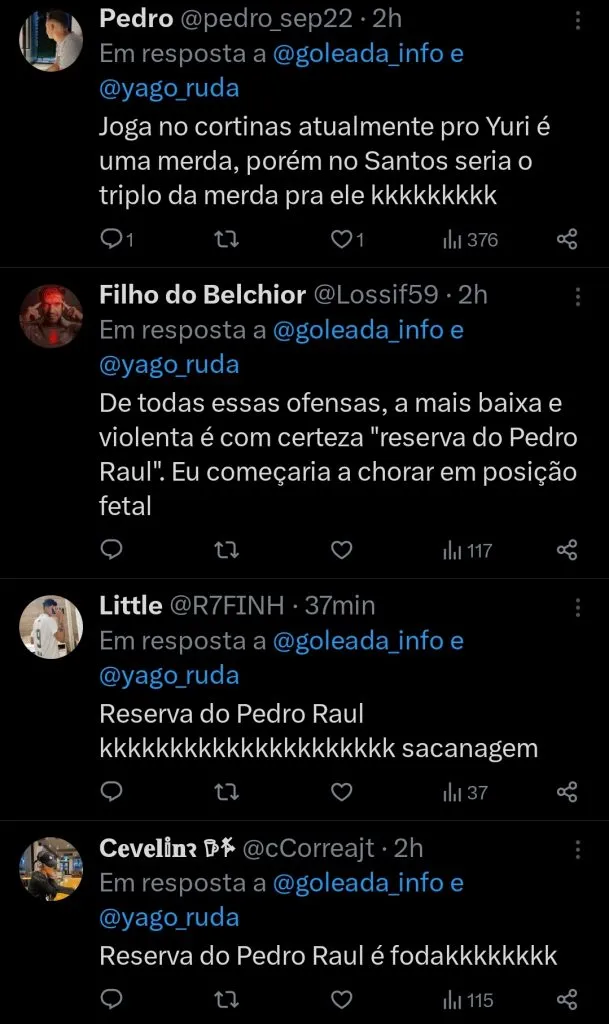Screen dimensions: 609x1024
Task: Open overflow menu on Pedro's reply
Action: pyautogui.click(x=577, y=20)
